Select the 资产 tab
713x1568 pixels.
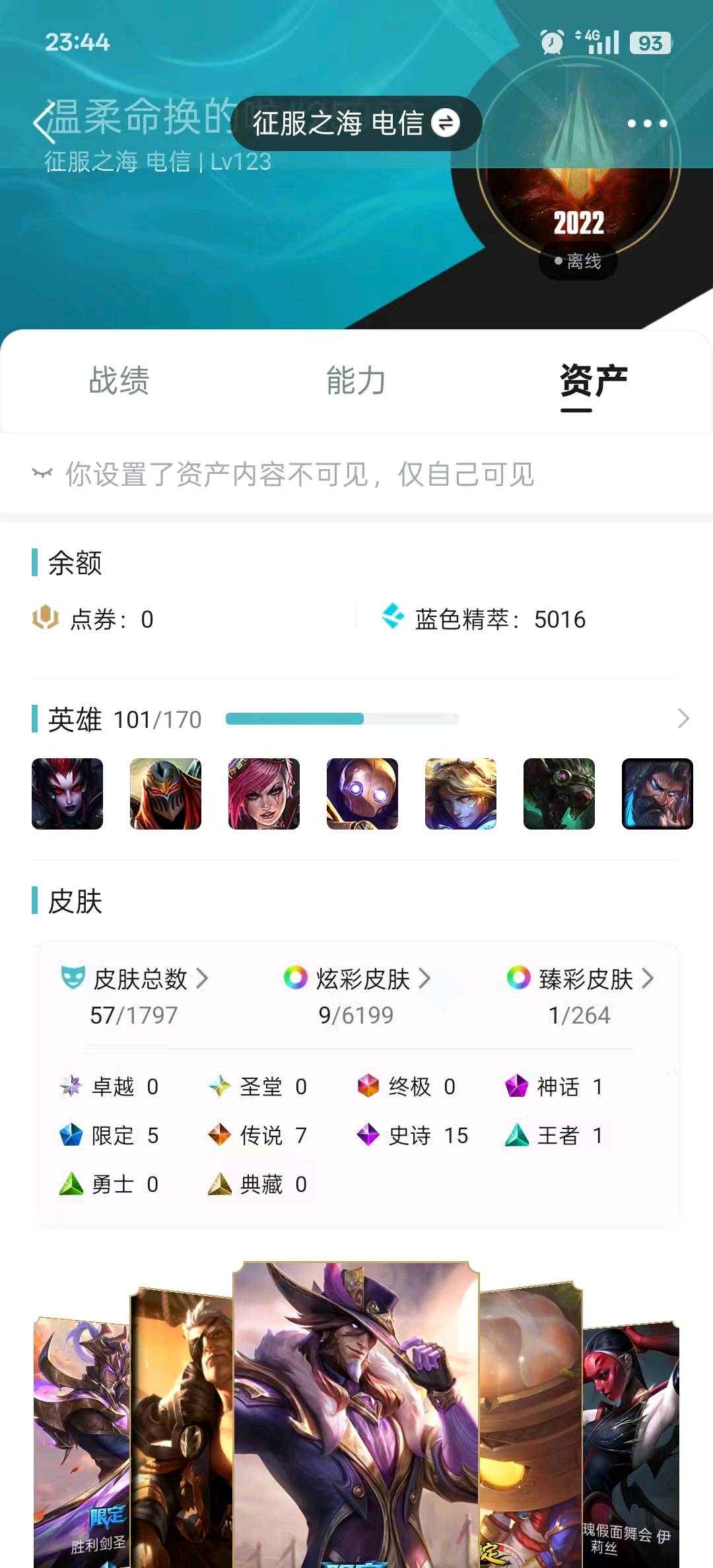(593, 381)
